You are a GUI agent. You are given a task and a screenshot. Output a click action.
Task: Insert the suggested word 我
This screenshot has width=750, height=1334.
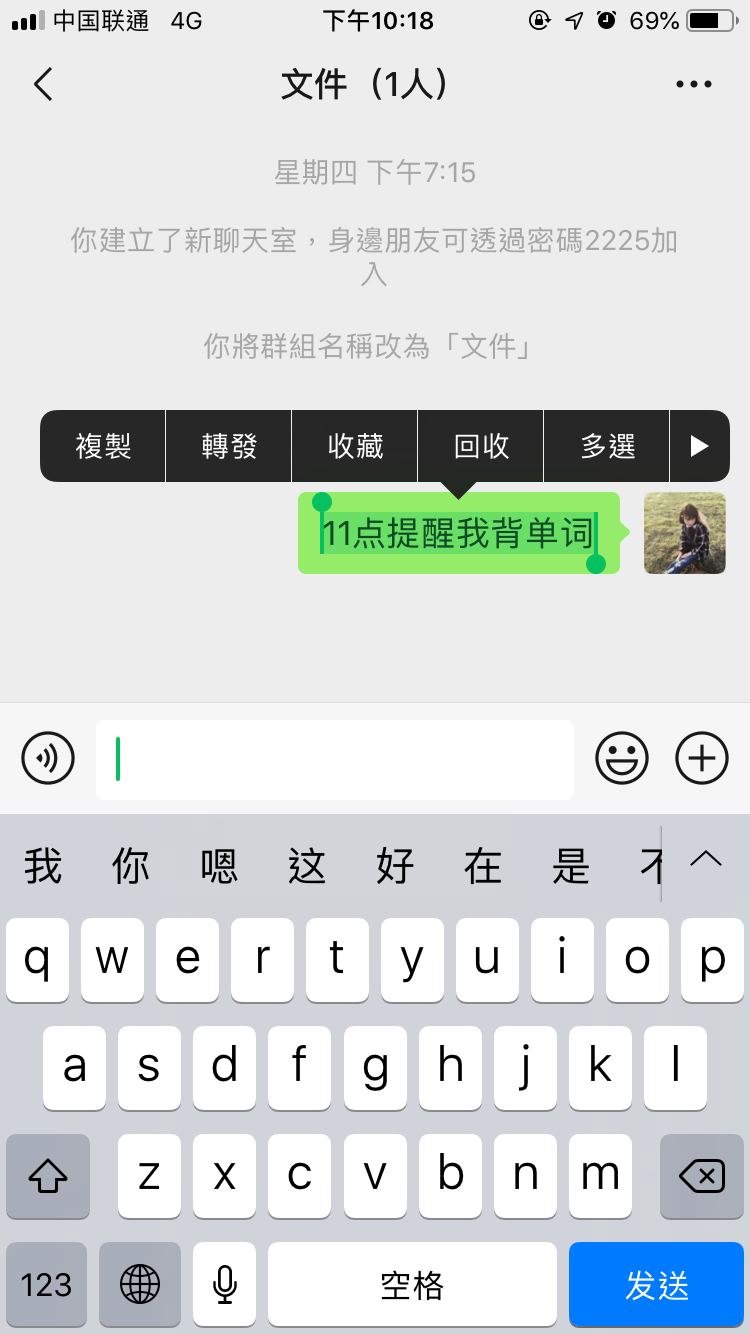point(43,866)
